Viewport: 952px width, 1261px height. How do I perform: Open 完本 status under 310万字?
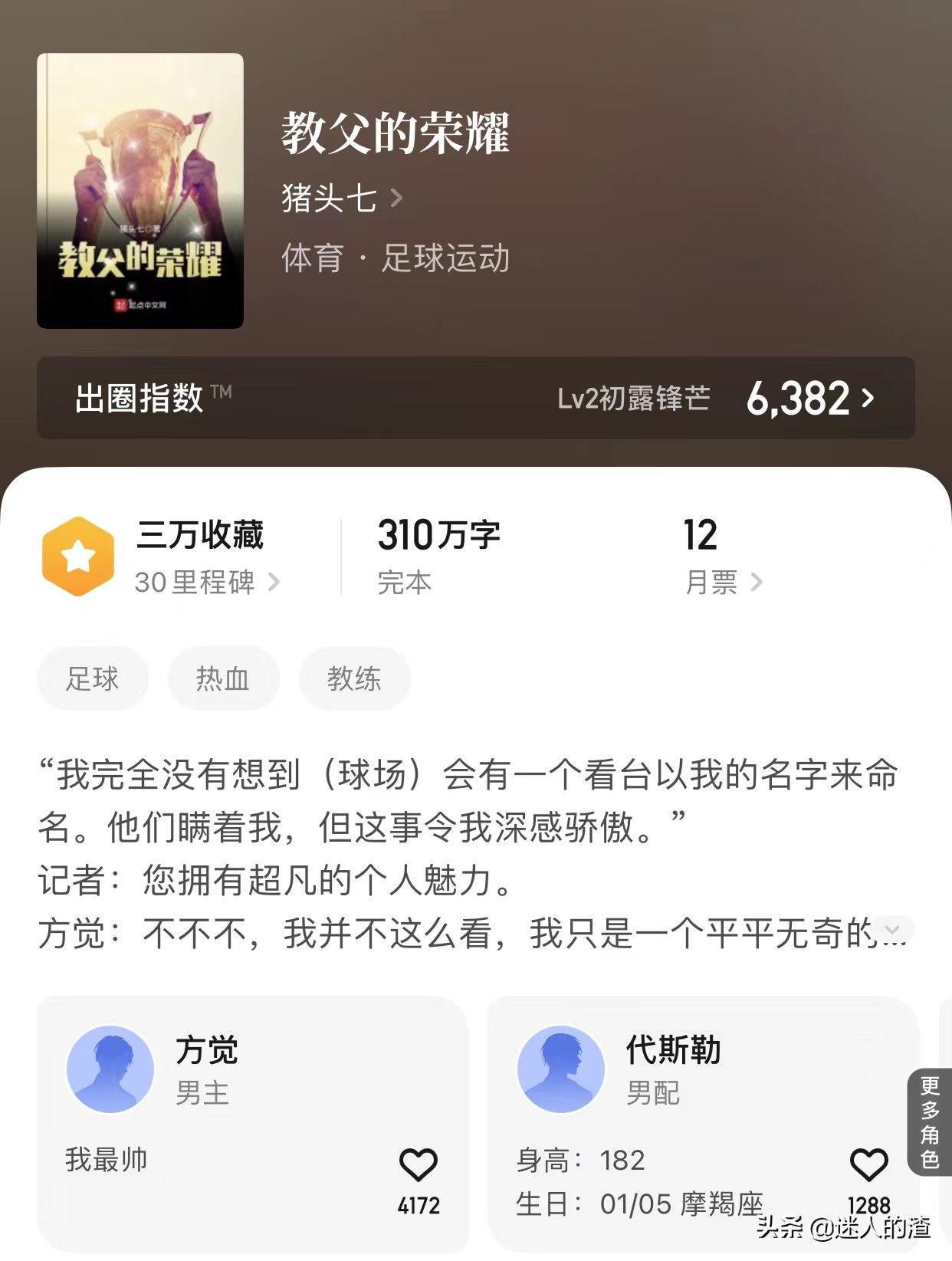tap(404, 583)
